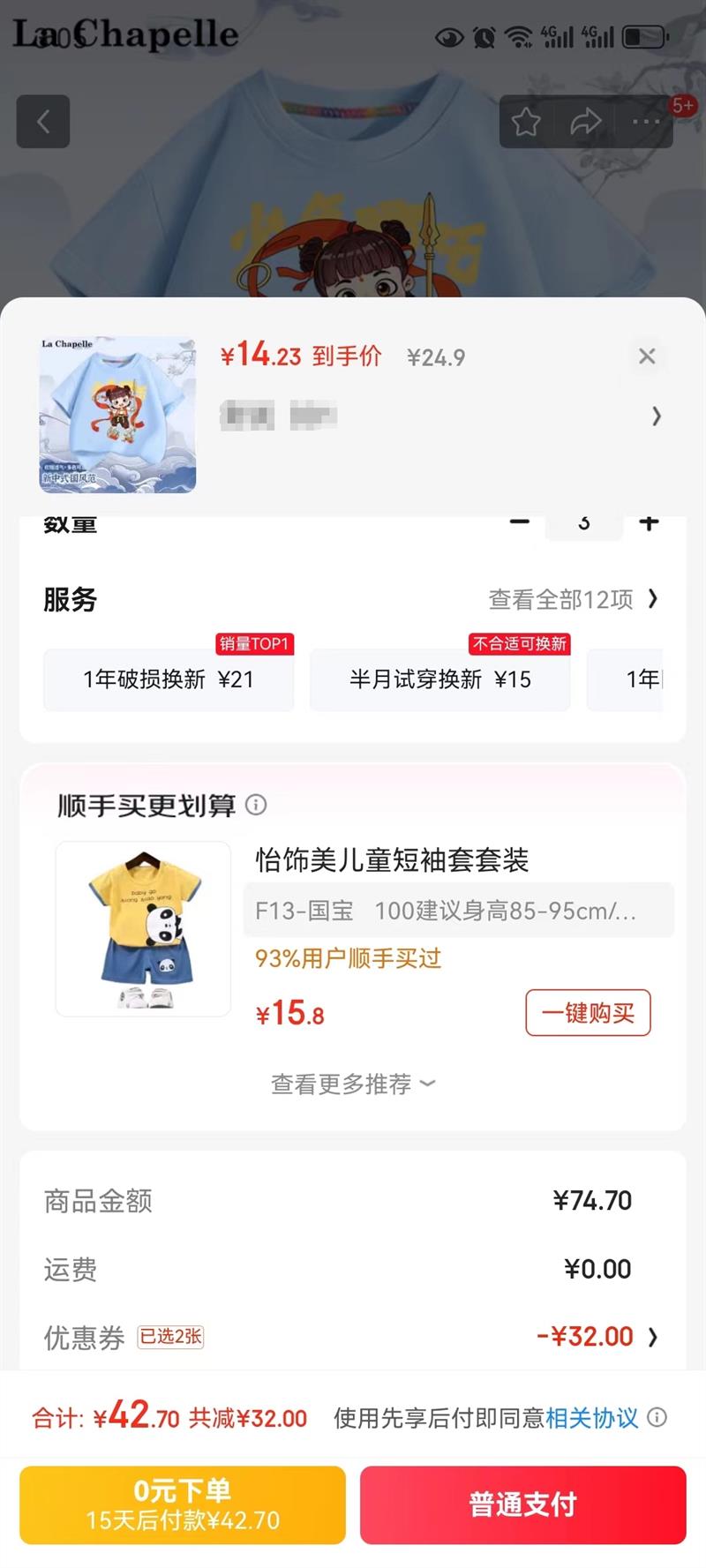Choose 半月试穿换新 ¥15 service
Viewport: 706px width, 1568px height.
click(x=439, y=679)
